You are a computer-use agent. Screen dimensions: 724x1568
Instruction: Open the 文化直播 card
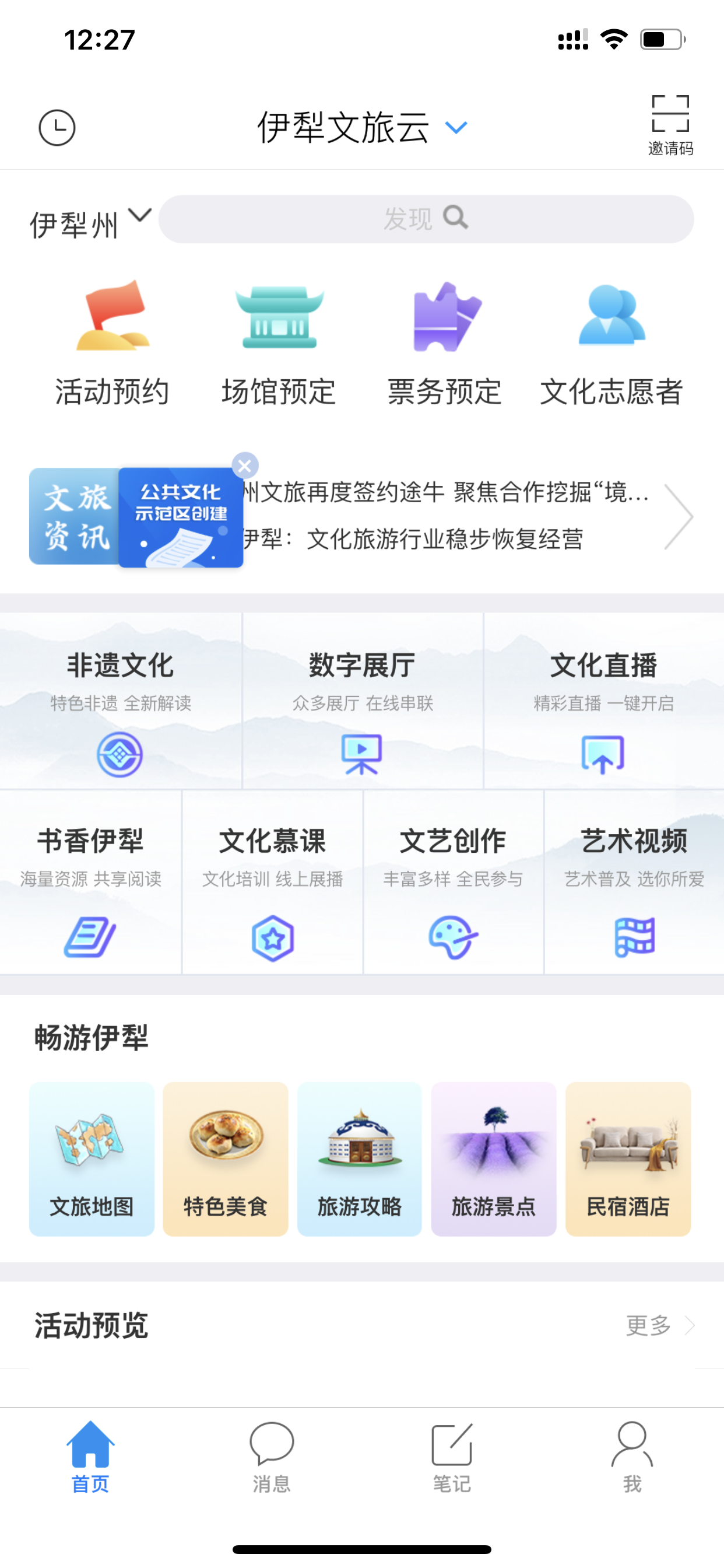[603, 700]
